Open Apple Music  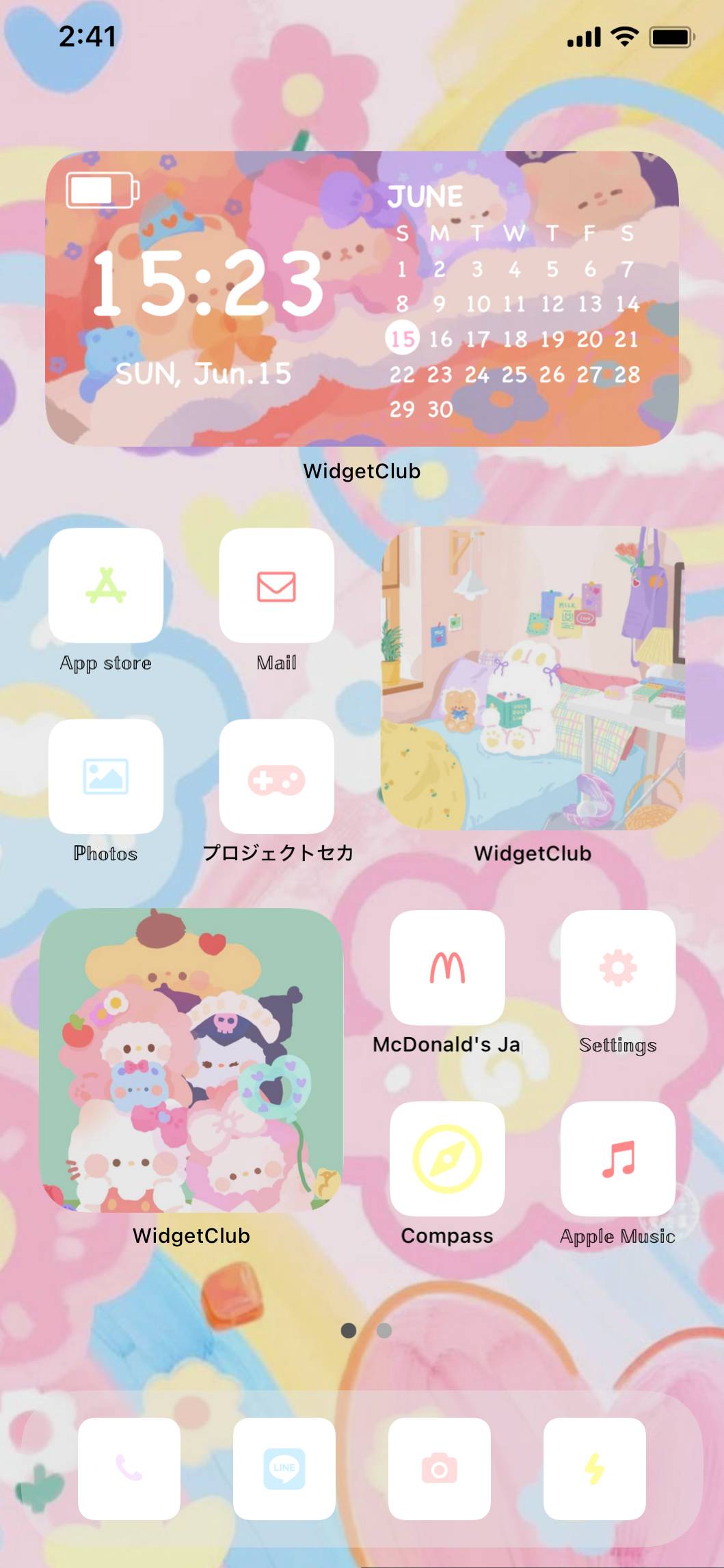pyautogui.click(x=618, y=1159)
